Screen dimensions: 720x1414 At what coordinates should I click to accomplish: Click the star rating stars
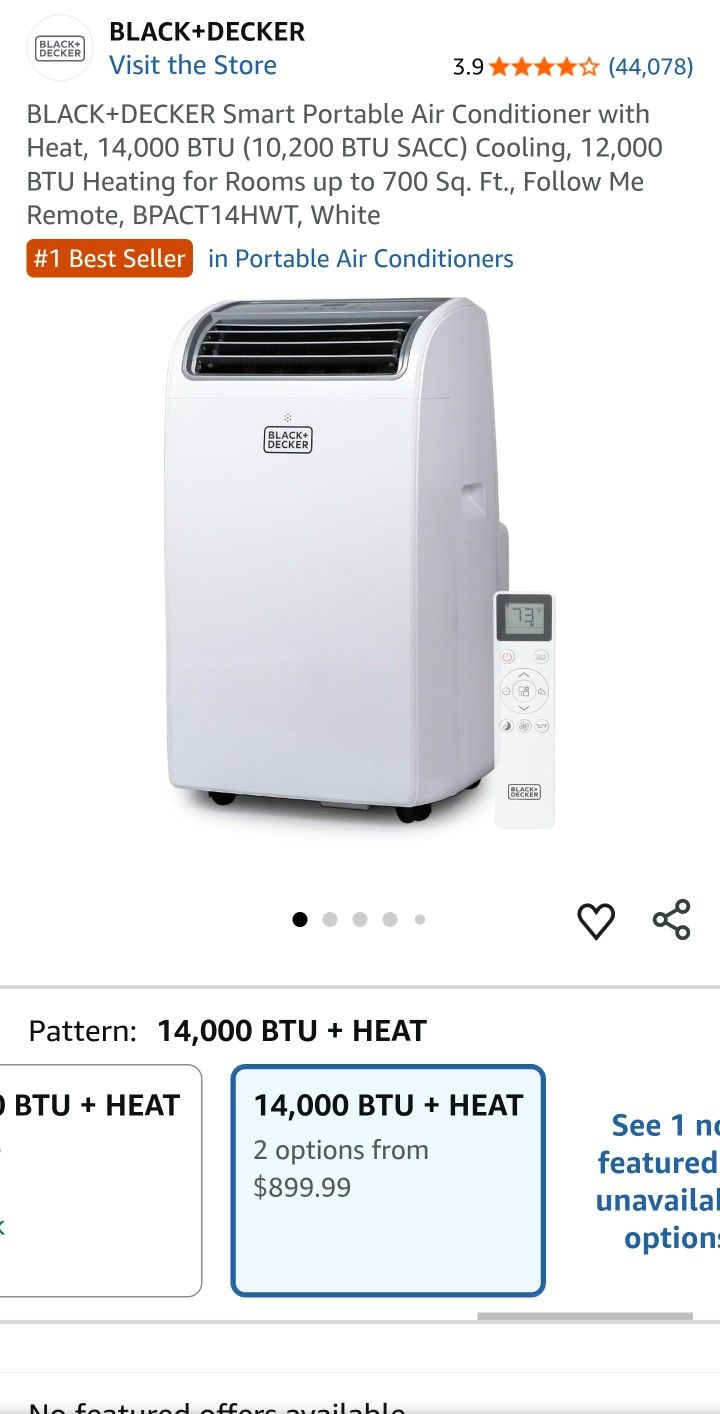pyautogui.click(x=541, y=68)
